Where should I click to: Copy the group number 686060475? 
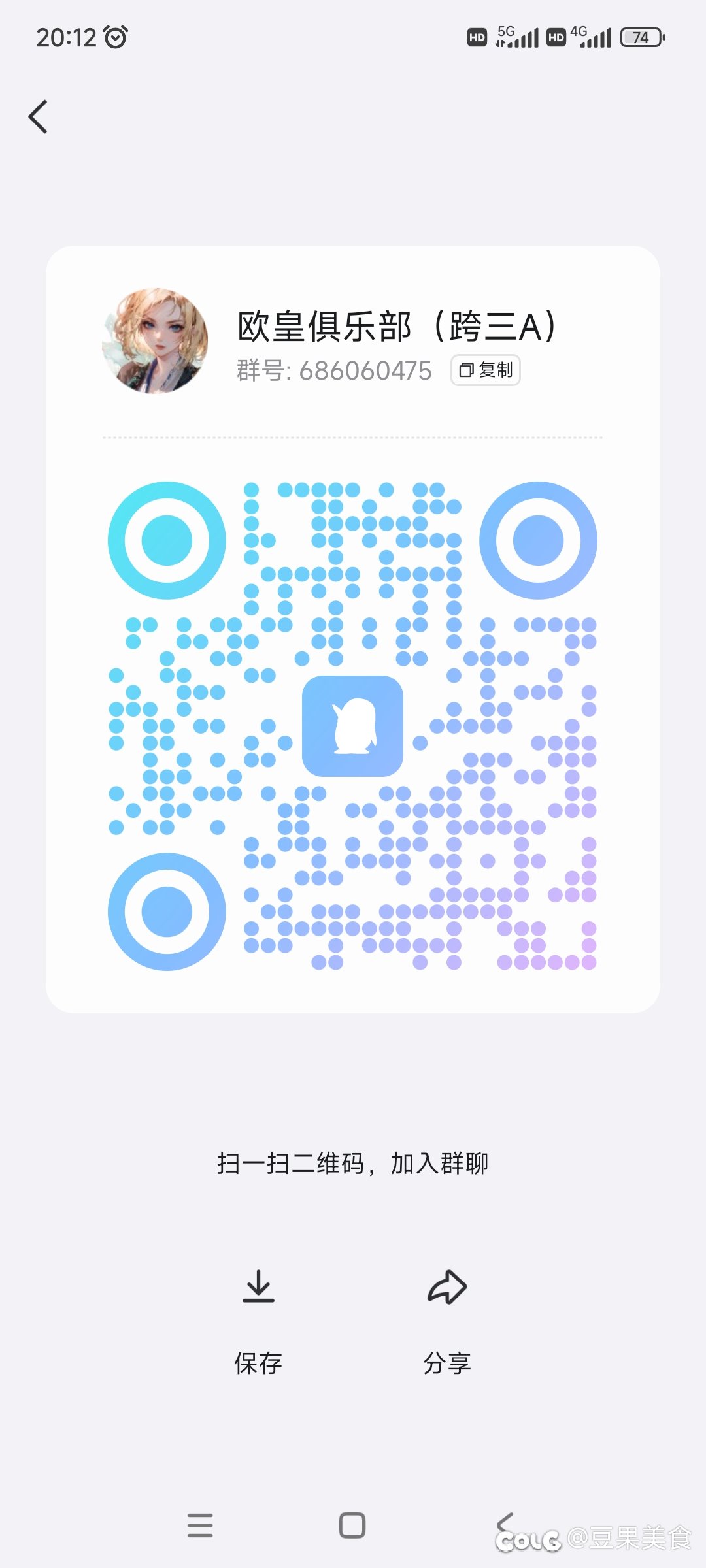click(x=486, y=370)
